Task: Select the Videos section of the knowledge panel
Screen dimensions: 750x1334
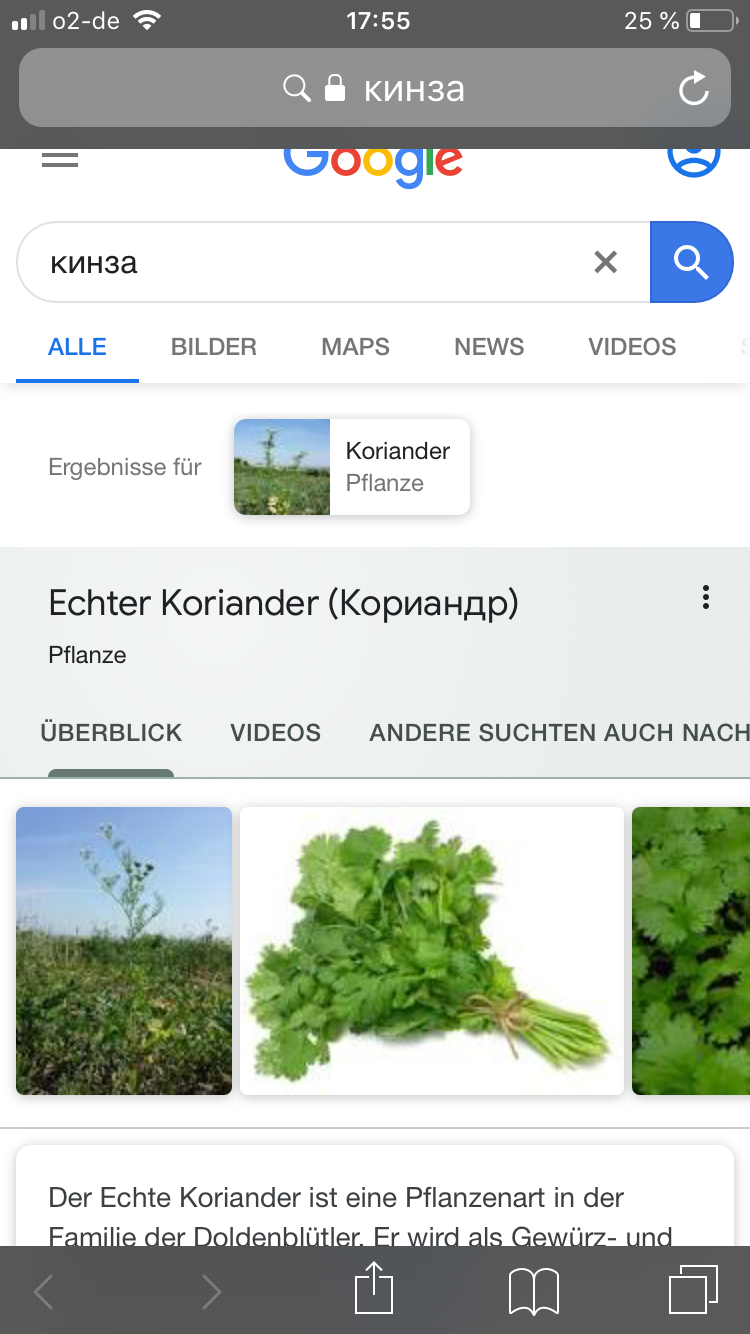Action: (275, 733)
